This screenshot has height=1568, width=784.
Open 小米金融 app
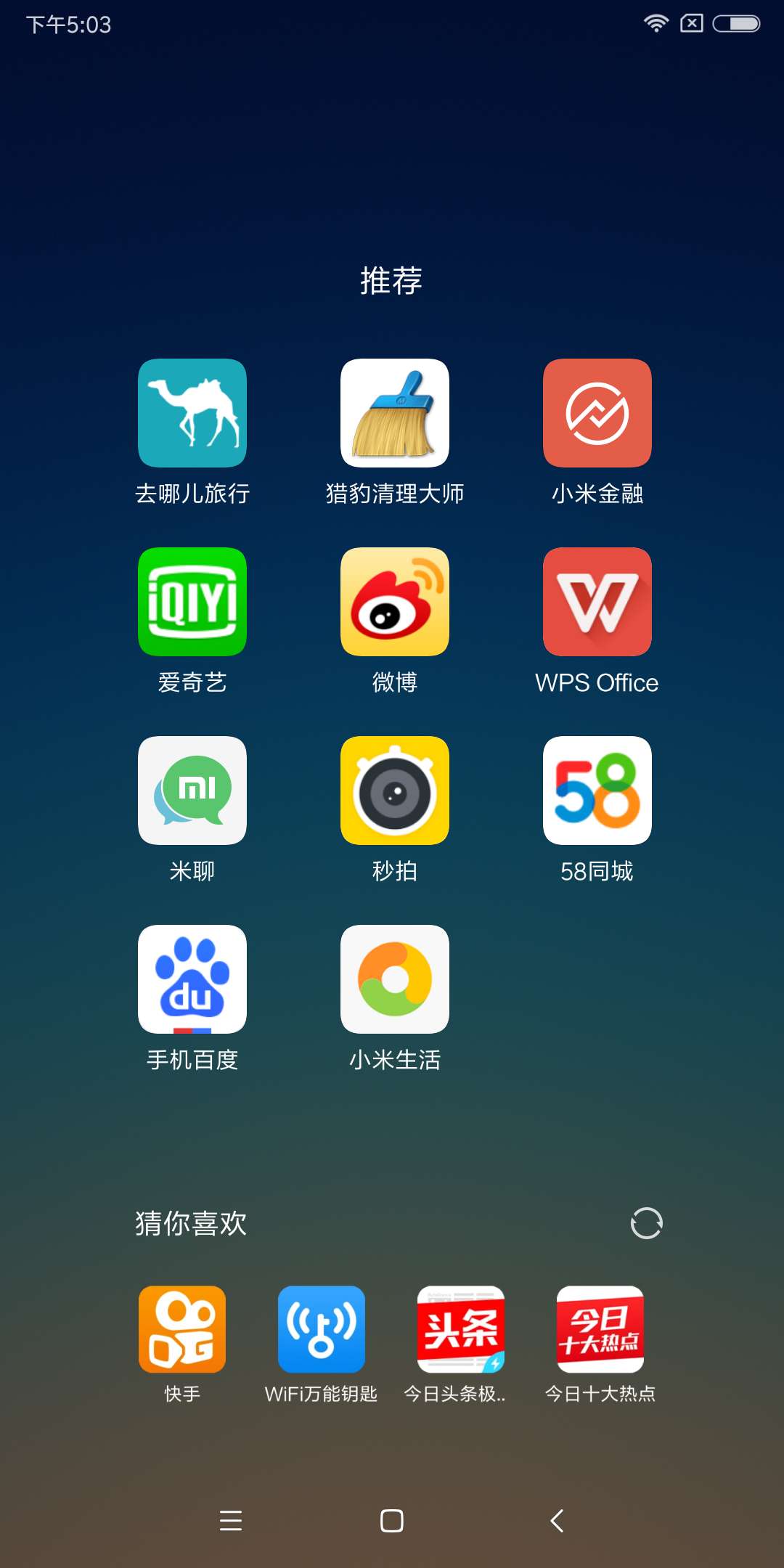(x=597, y=413)
